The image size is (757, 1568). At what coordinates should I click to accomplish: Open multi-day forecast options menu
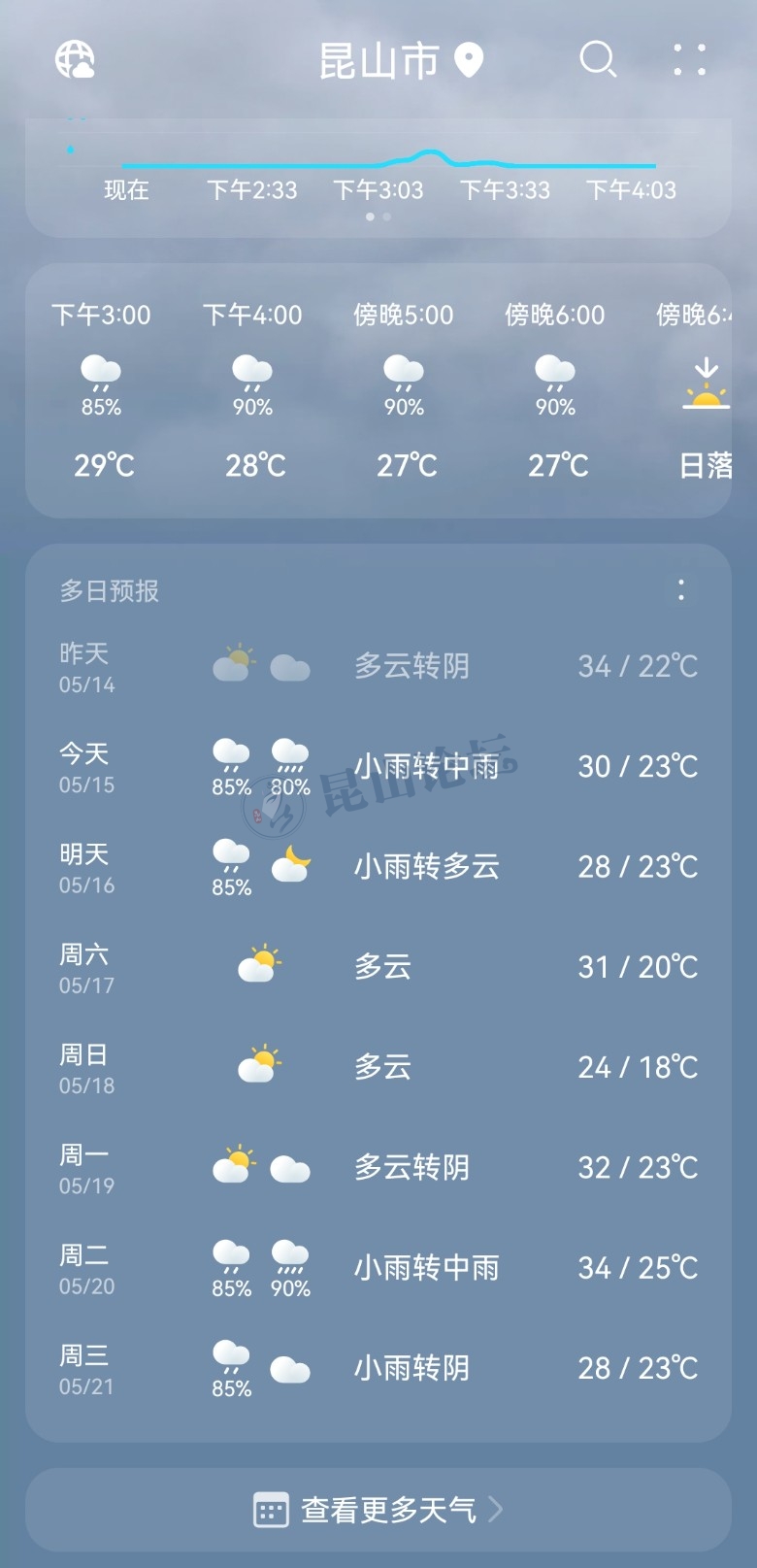(681, 589)
